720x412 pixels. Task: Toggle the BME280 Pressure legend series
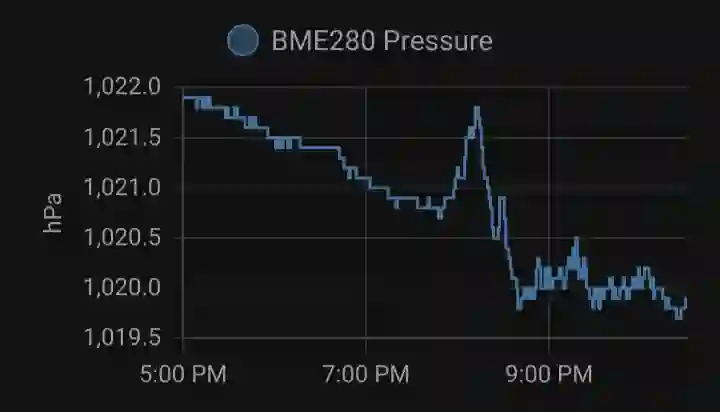tap(361, 41)
